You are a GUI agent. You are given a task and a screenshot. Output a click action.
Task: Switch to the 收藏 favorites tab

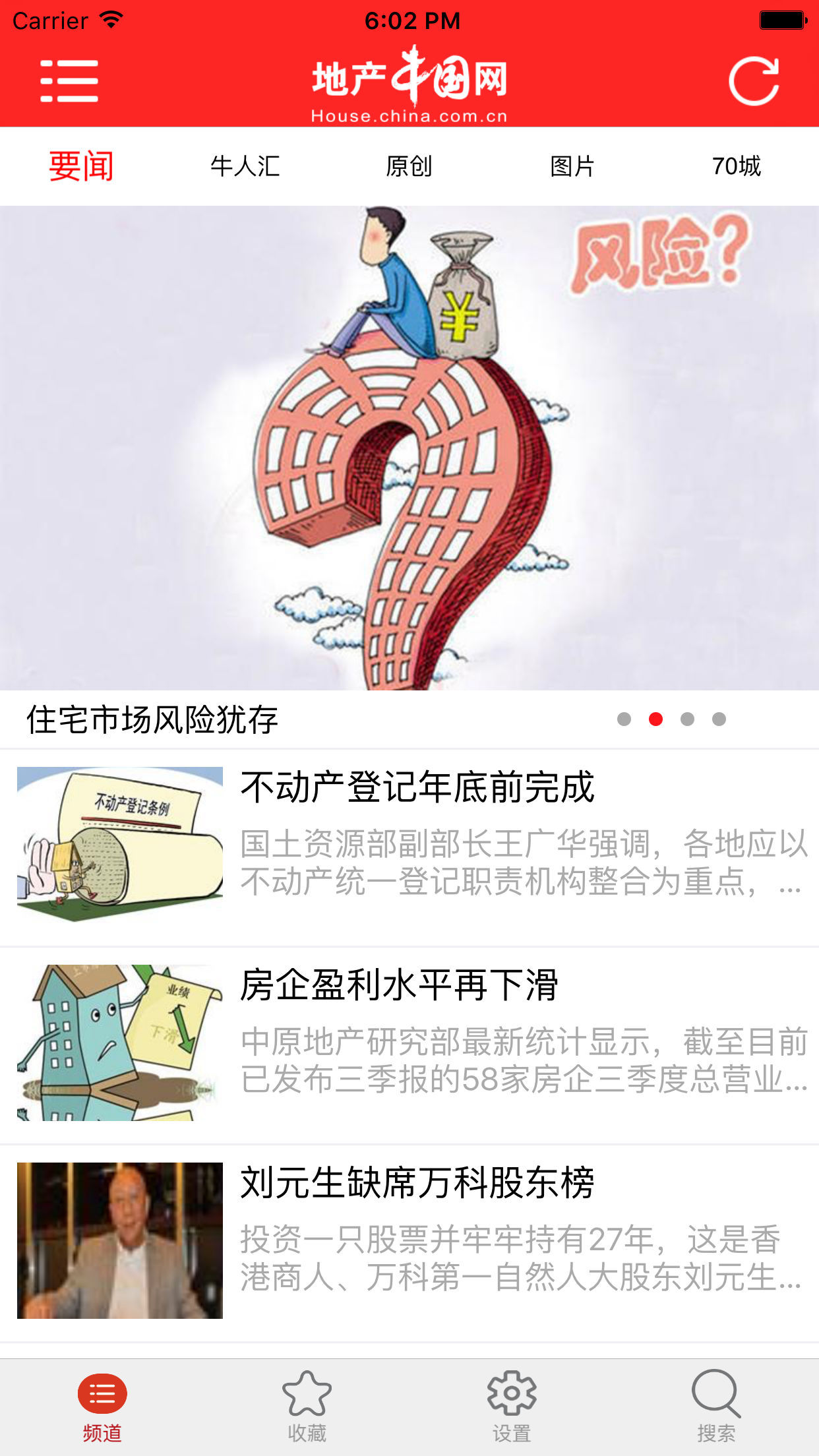pyautogui.click(x=307, y=1406)
